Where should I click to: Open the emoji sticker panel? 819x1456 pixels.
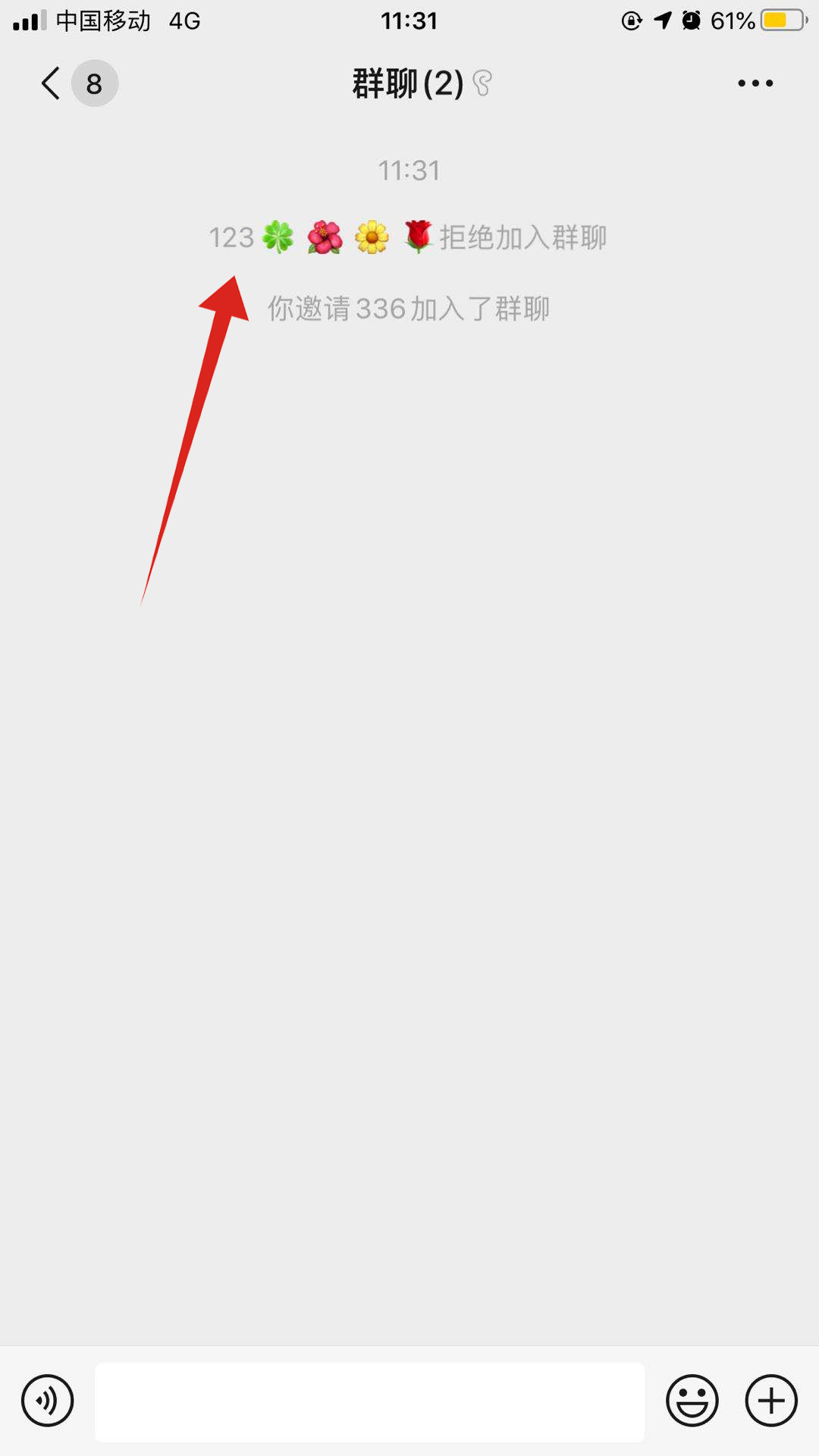(692, 1401)
